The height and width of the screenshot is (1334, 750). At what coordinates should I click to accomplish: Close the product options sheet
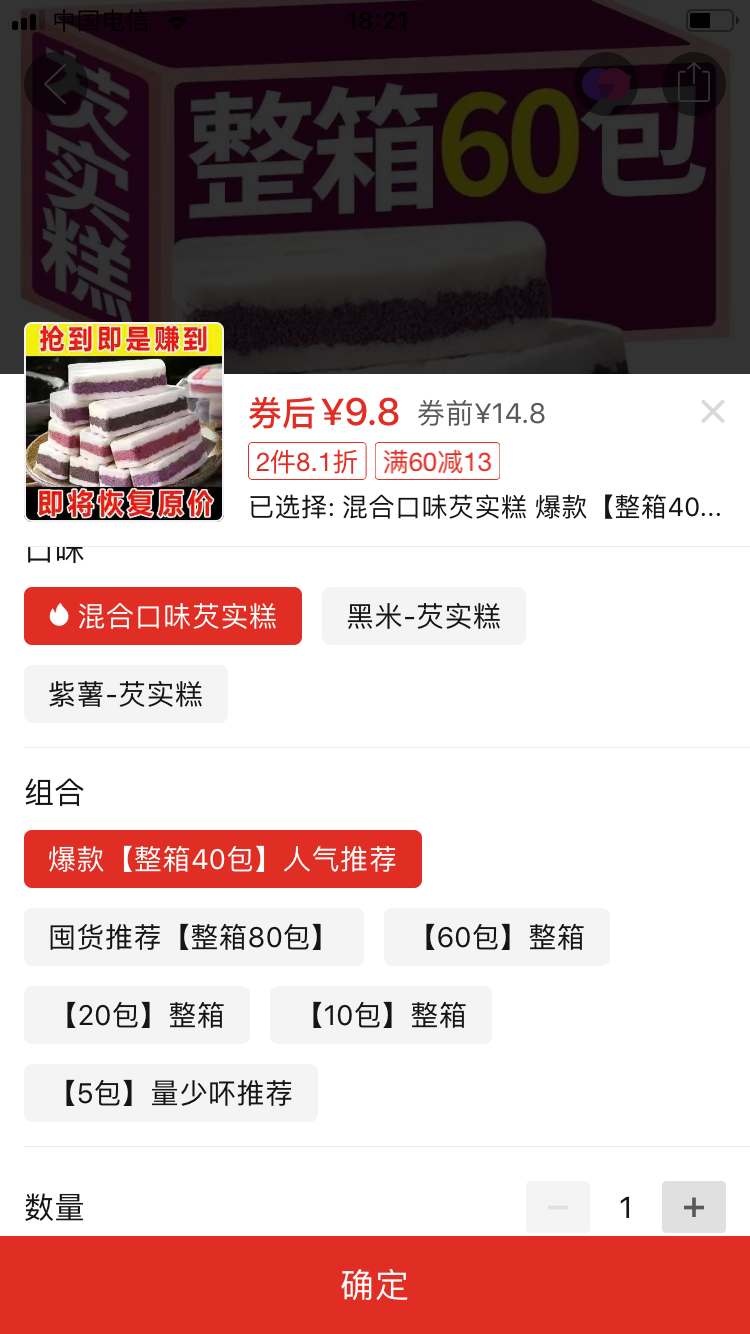click(x=712, y=412)
